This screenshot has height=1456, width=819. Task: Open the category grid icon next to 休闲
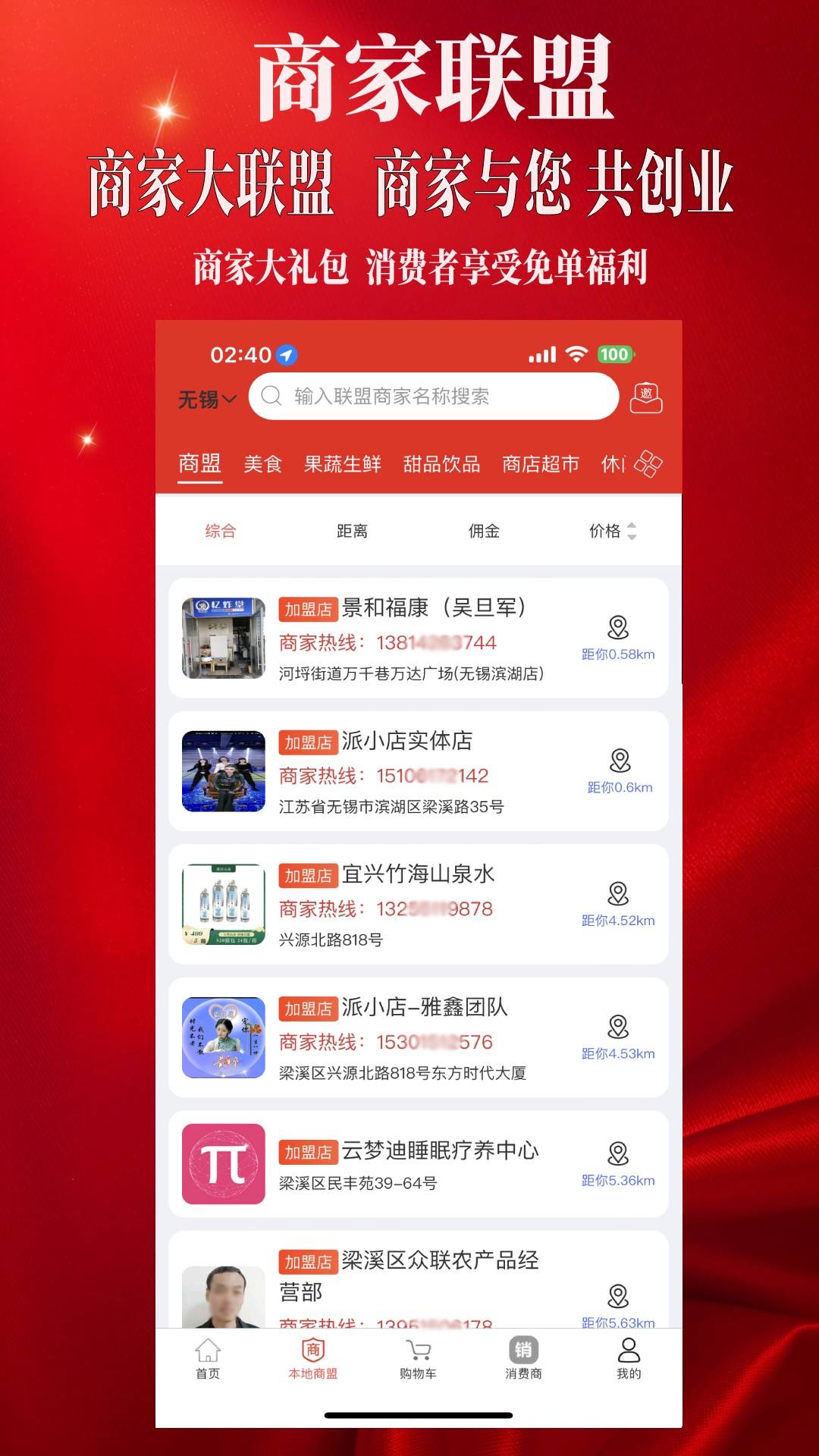tap(648, 463)
